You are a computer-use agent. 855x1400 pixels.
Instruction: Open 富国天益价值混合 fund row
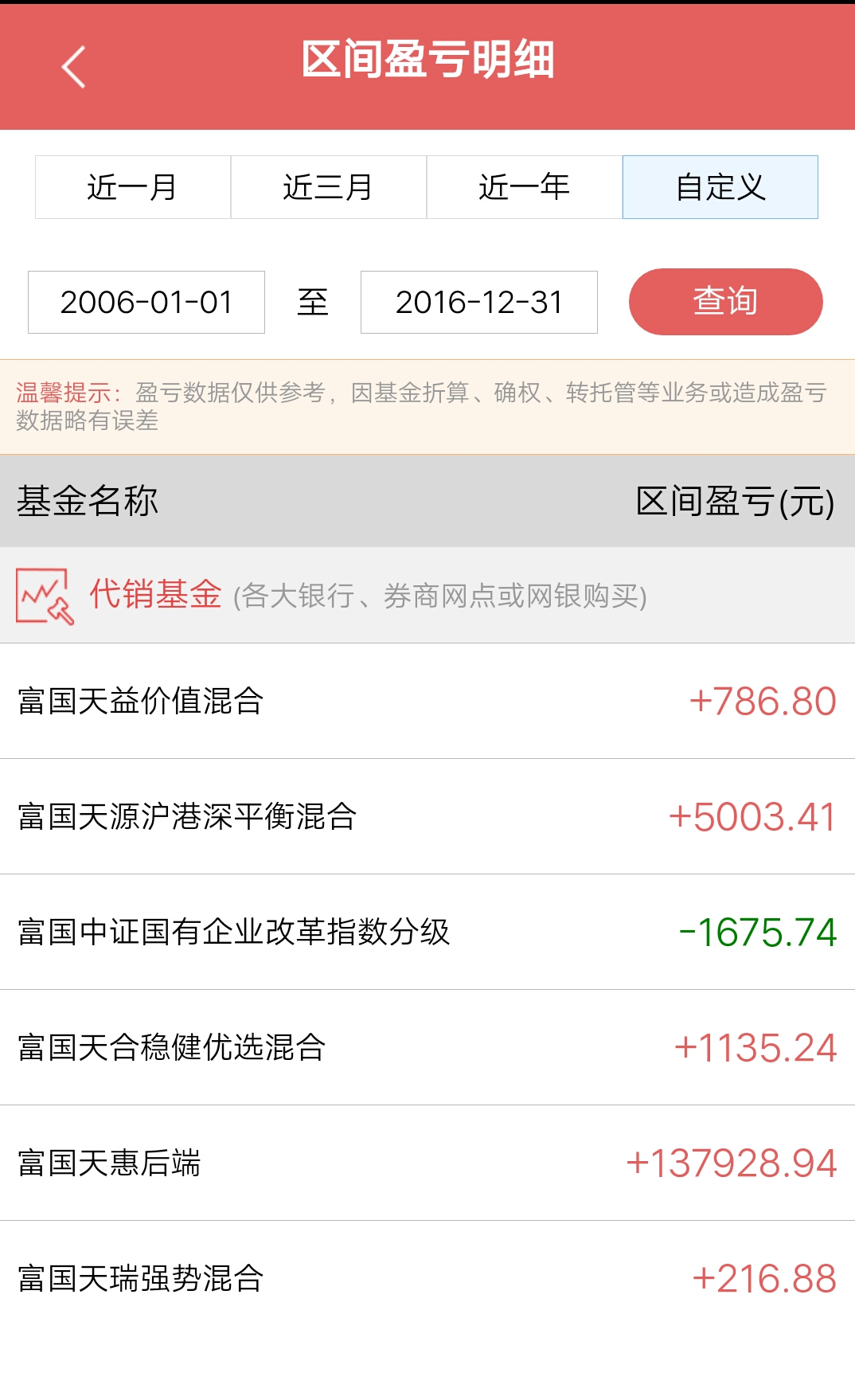(427, 701)
